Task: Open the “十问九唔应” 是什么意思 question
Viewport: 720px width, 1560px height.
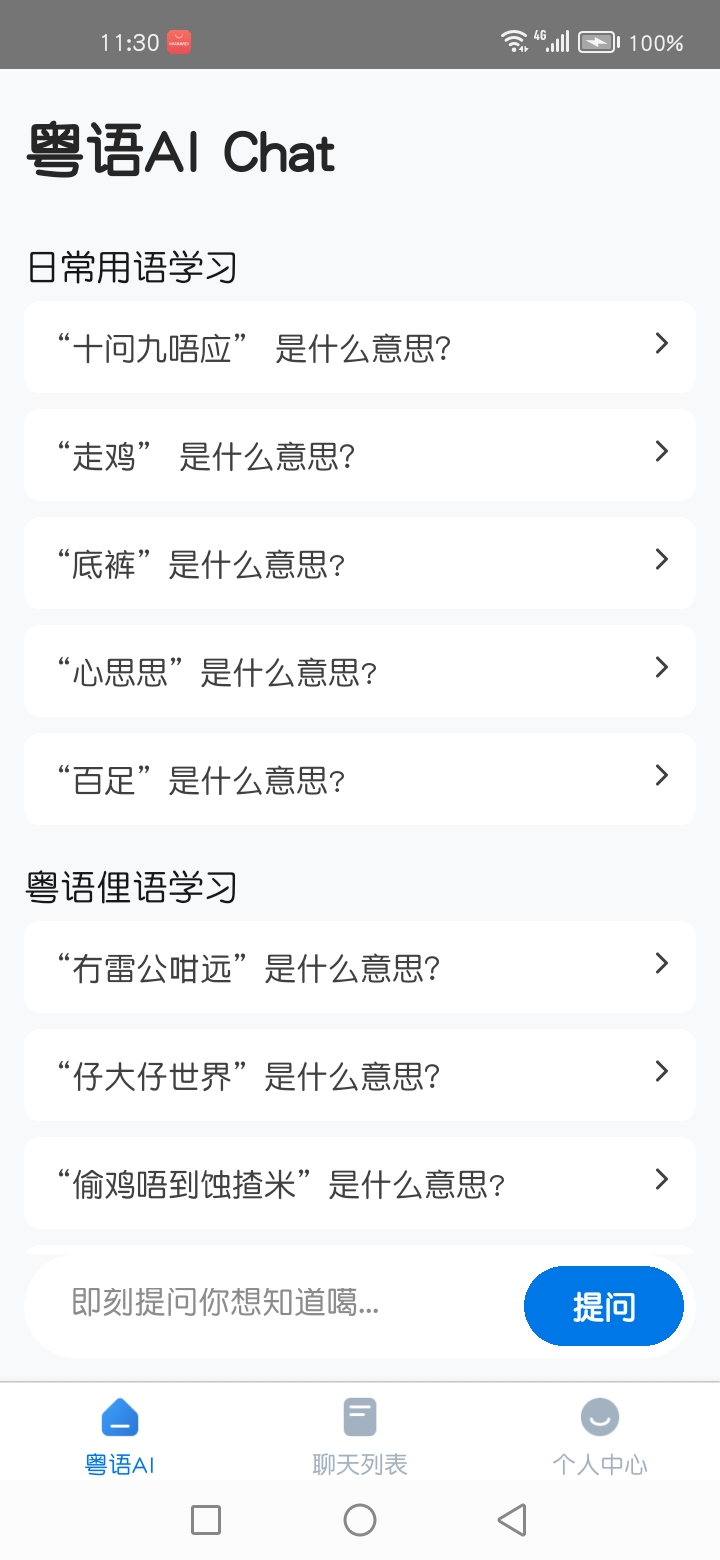Action: pos(359,348)
